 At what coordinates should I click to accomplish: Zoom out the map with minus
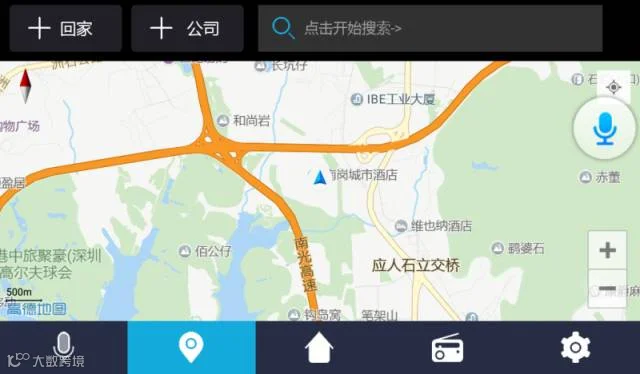tap(607, 289)
